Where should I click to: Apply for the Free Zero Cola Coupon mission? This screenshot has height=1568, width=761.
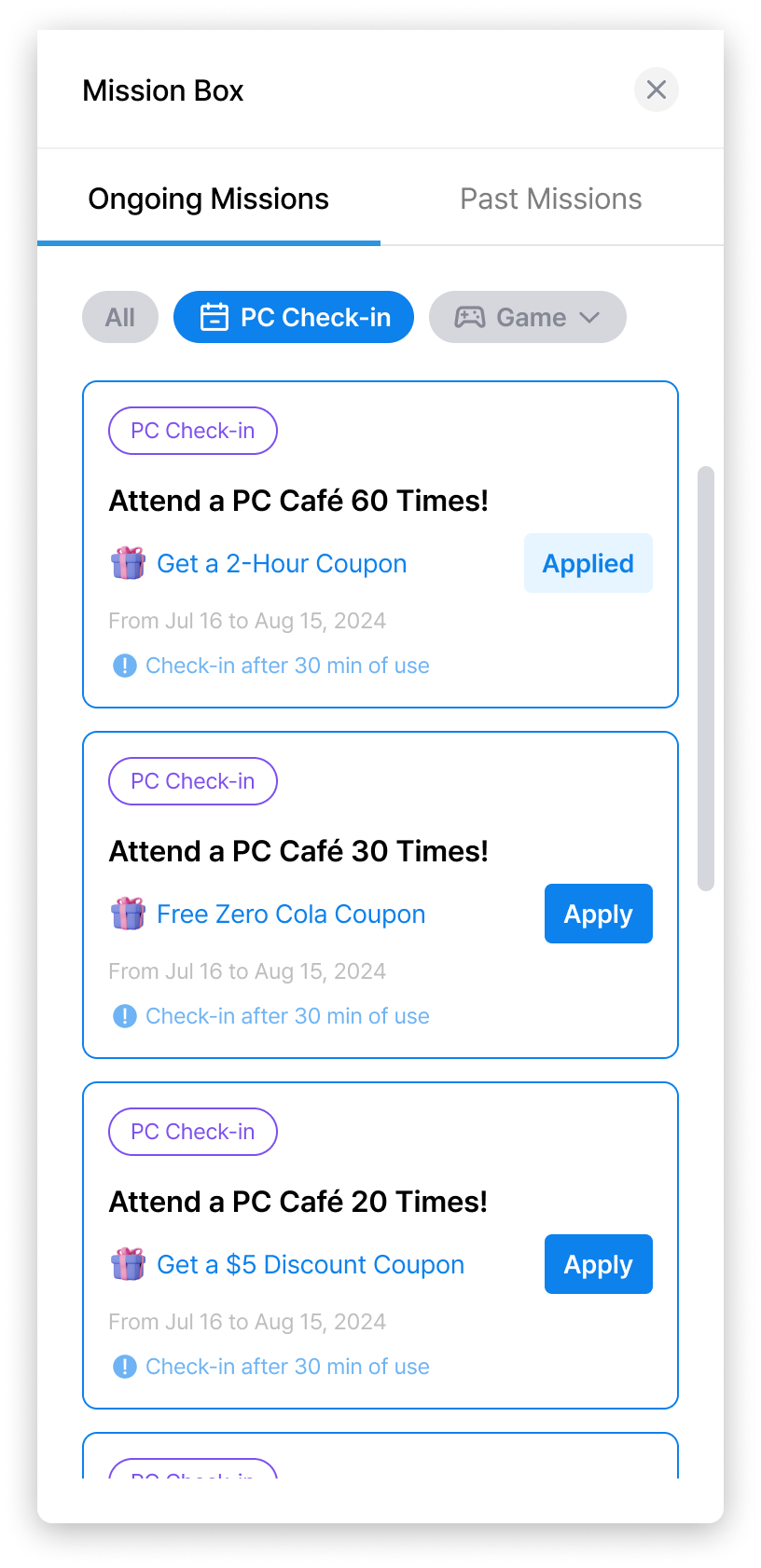click(x=598, y=914)
